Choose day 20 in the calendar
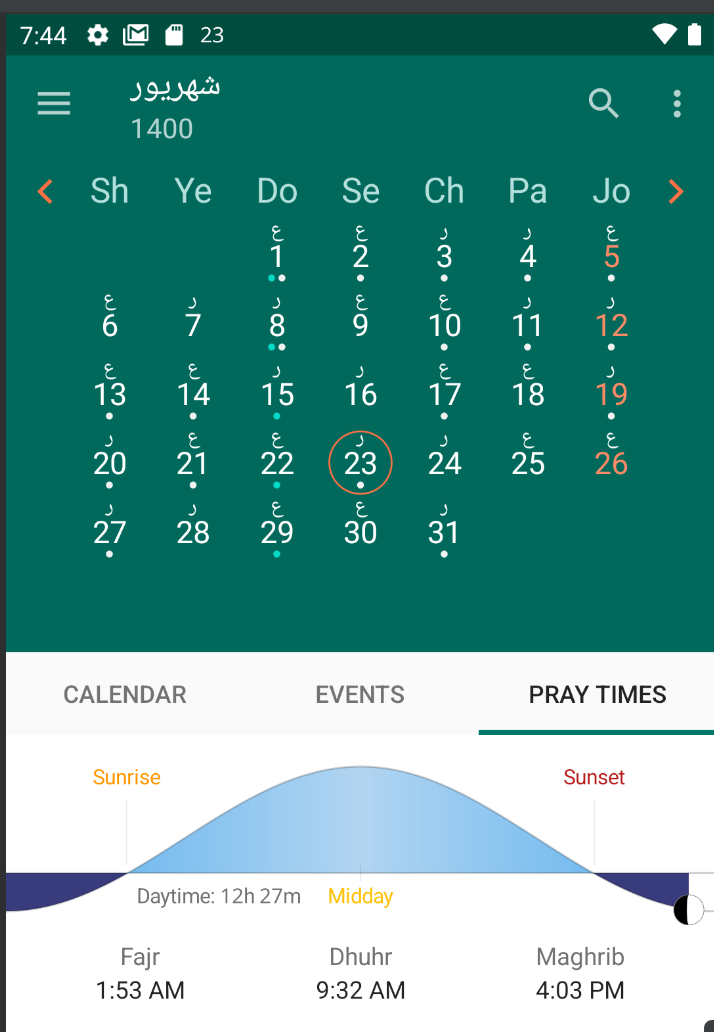This screenshot has height=1032, width=714. click(110, 463)
